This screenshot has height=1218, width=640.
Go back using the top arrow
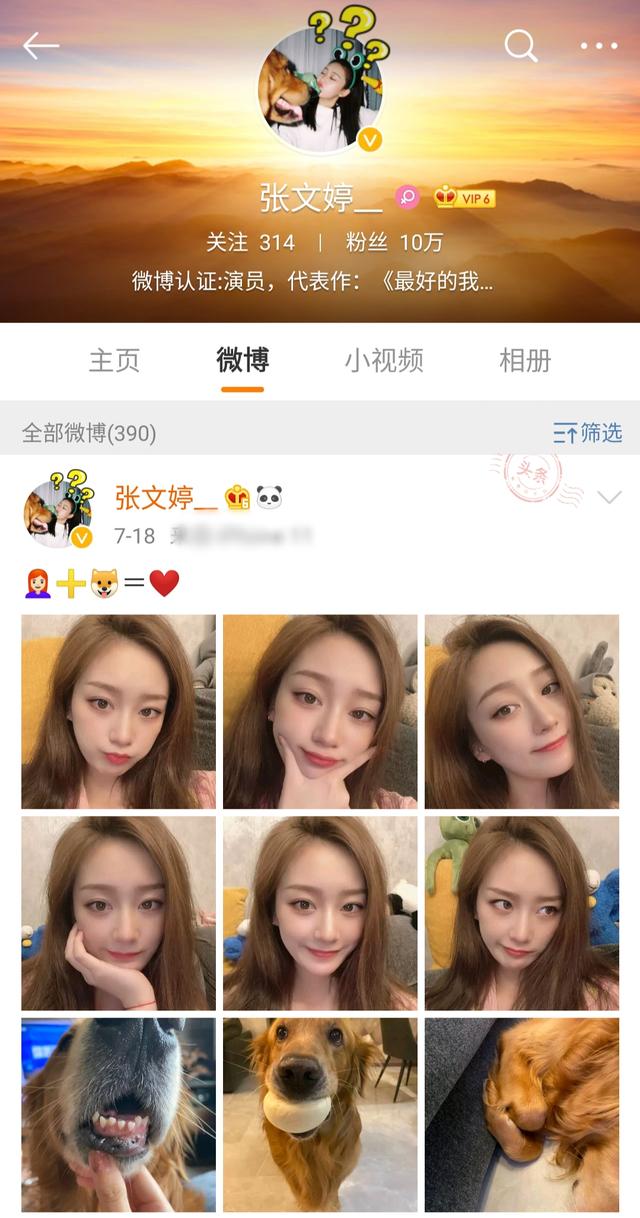40,46
